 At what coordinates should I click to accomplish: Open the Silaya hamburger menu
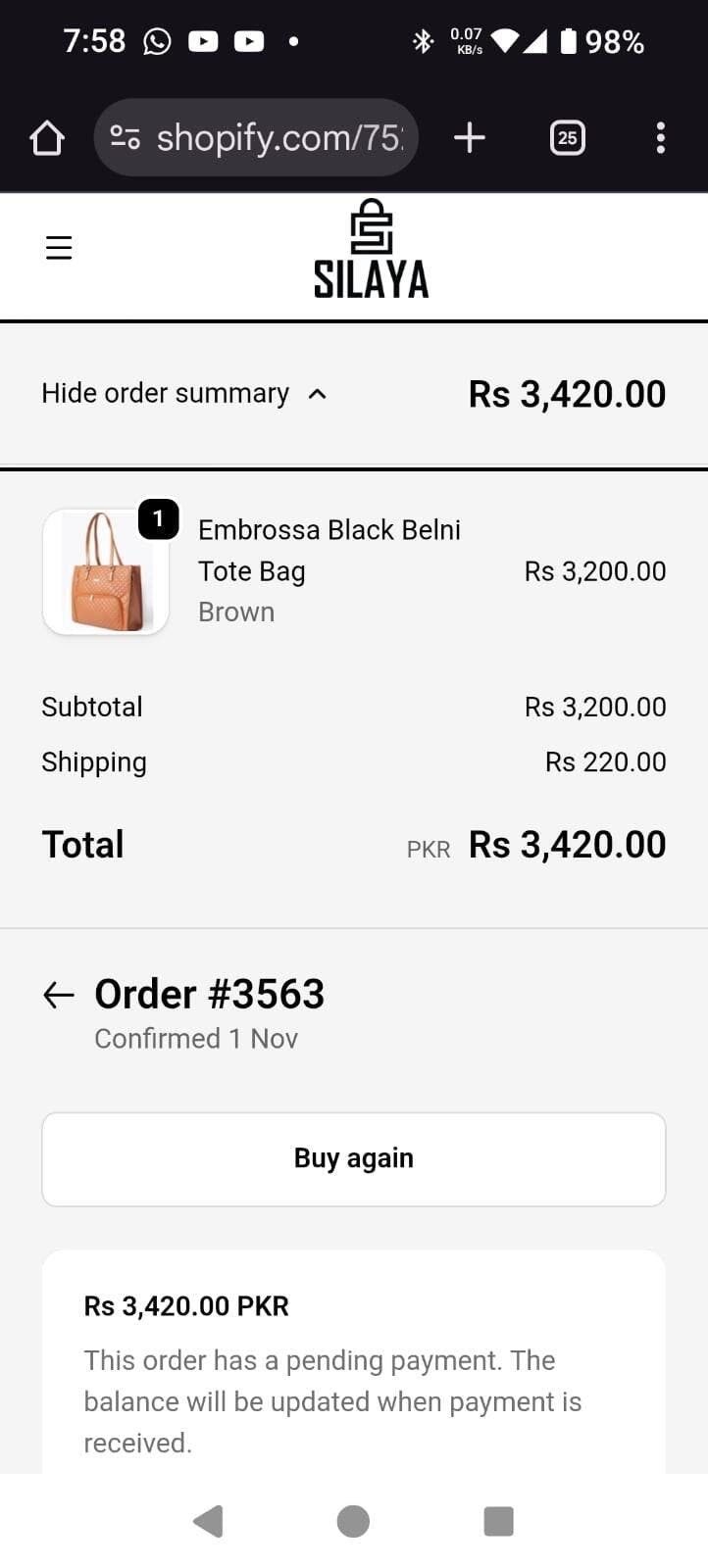point(59,247)
